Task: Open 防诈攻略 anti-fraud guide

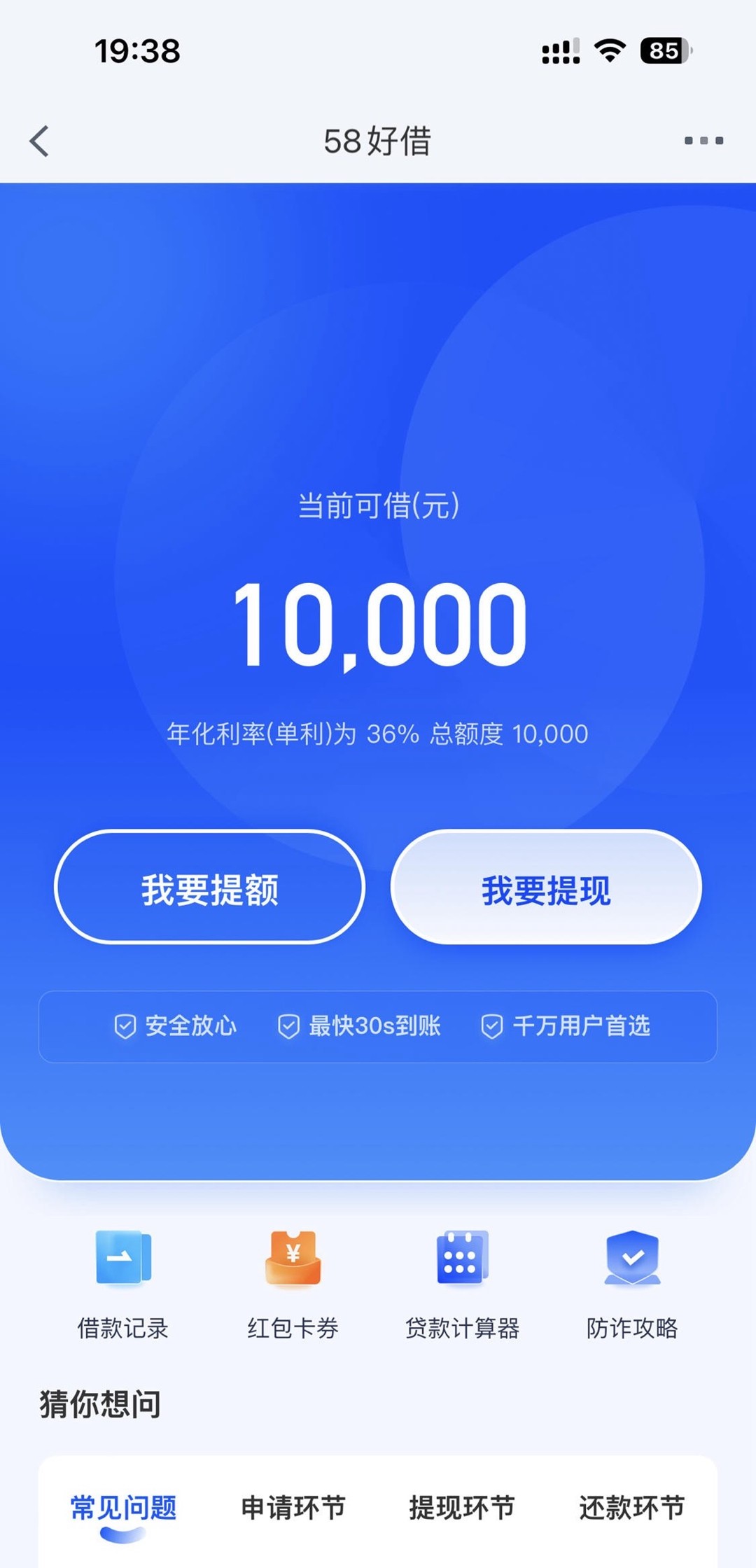Action: point(632,1283)
